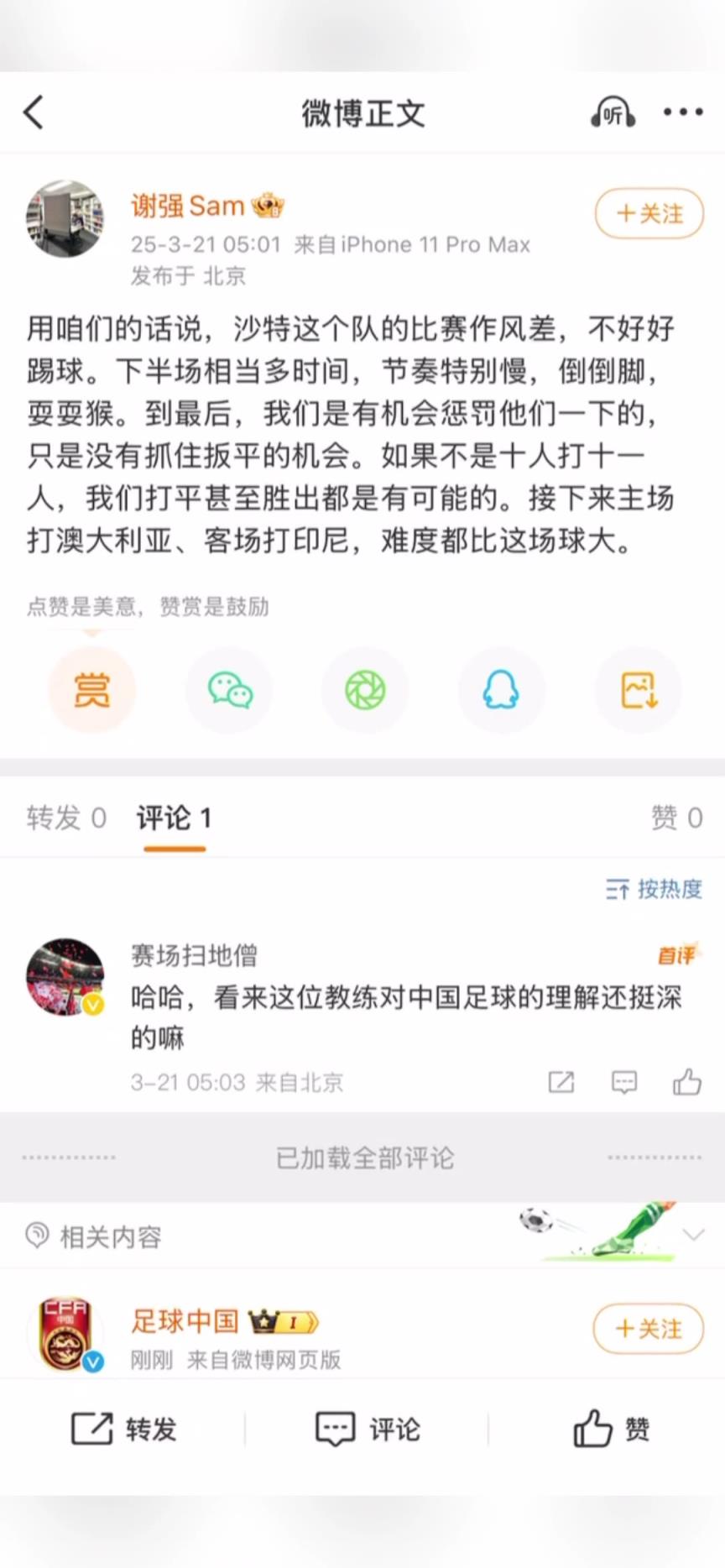Like 赛场扫地僧's comment
Image resolution: width=725 pixels, height=1568 pixels.
[686, 1082]
